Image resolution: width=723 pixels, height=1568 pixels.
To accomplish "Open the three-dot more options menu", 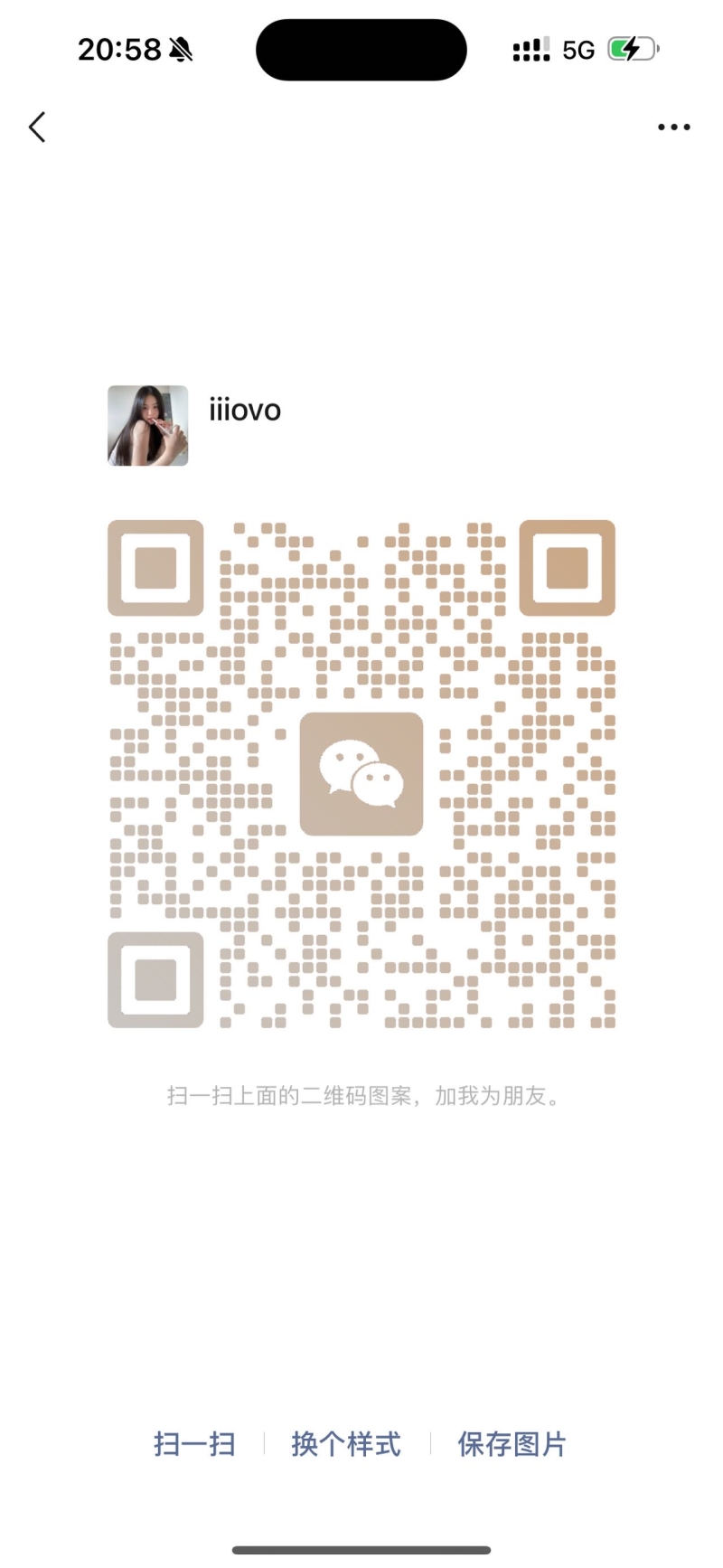I will 673,128.
